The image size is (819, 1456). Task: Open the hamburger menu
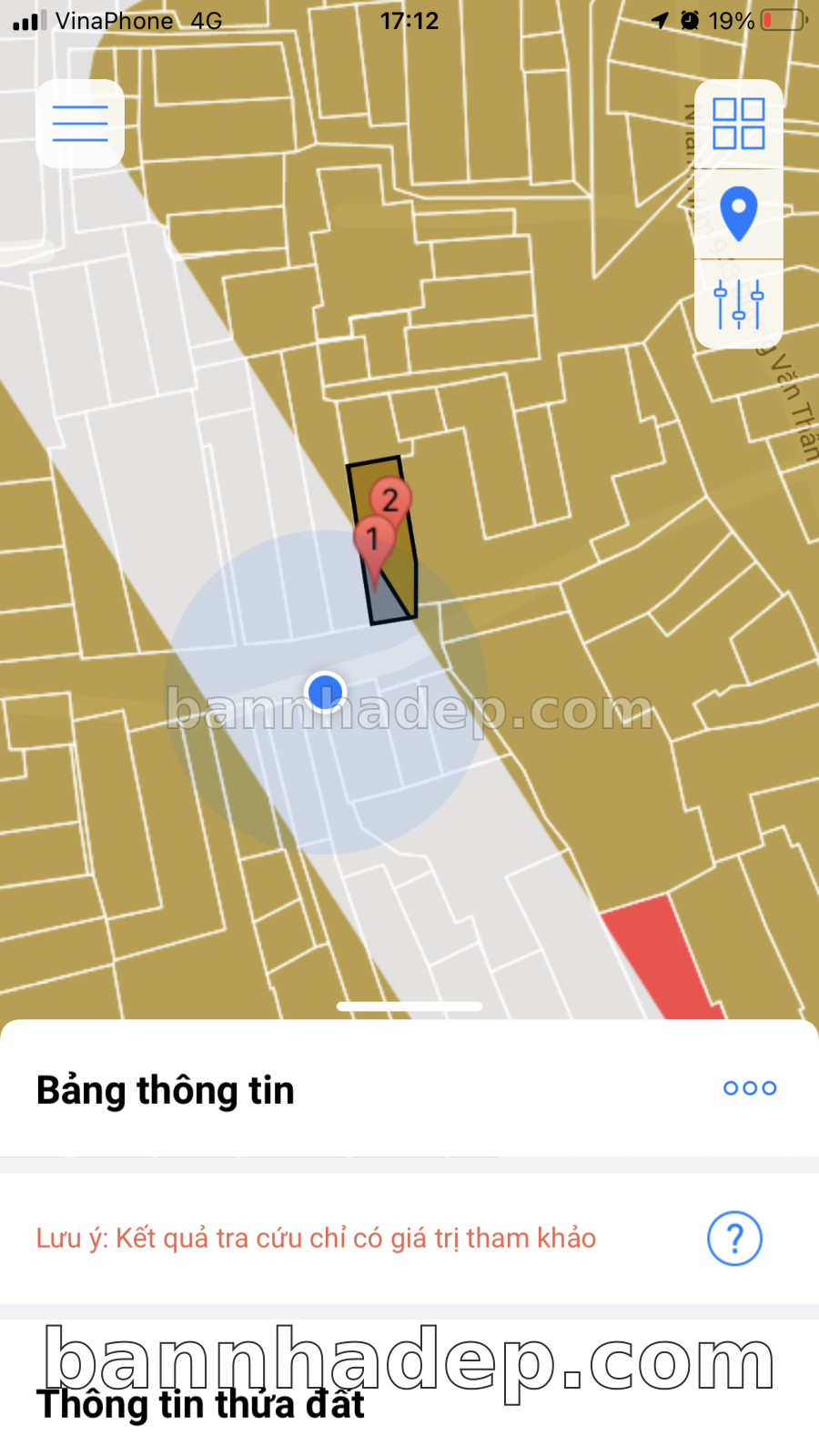80,124
